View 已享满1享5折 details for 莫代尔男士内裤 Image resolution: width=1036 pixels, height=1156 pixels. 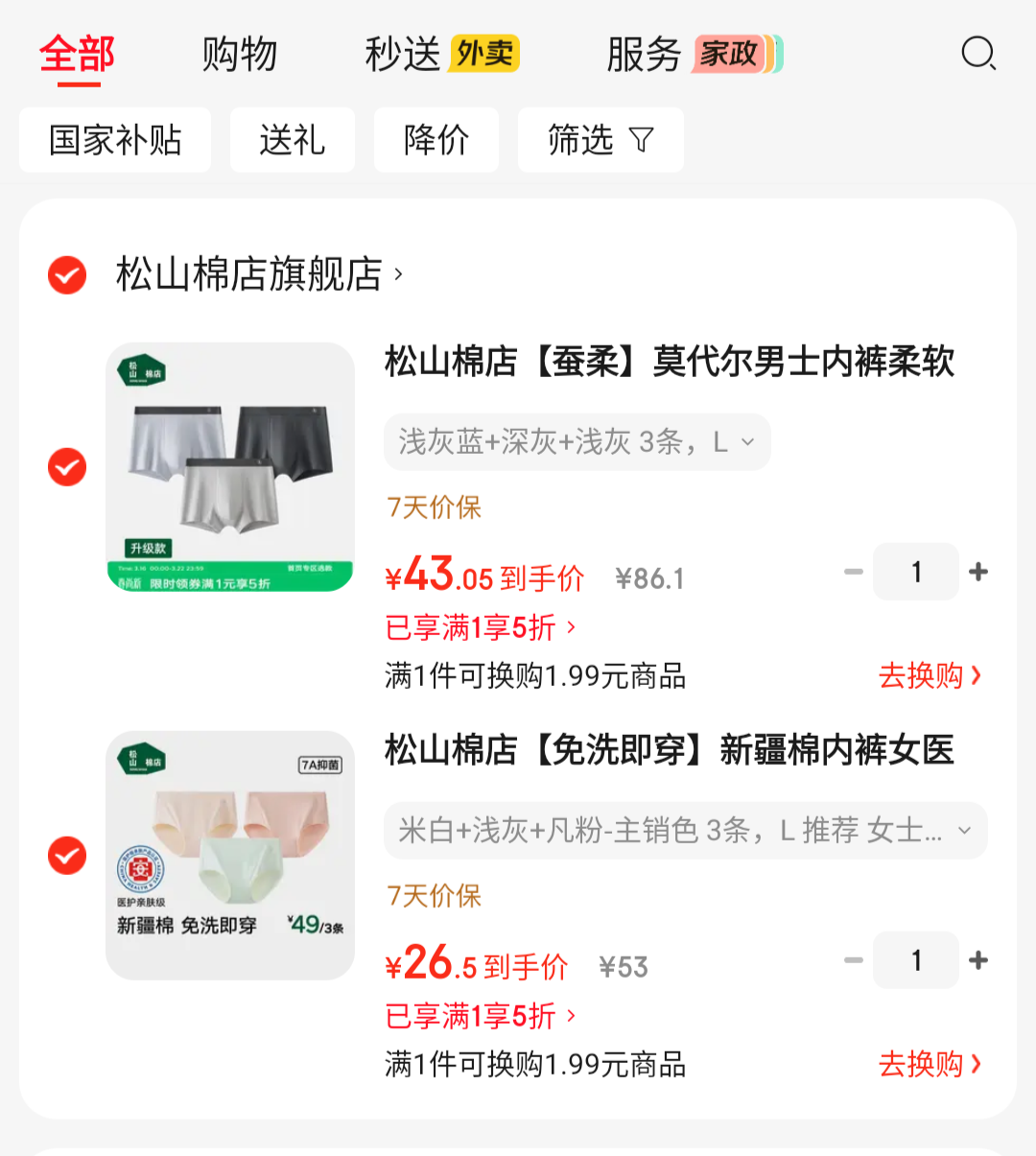click(x=480, y=628)
